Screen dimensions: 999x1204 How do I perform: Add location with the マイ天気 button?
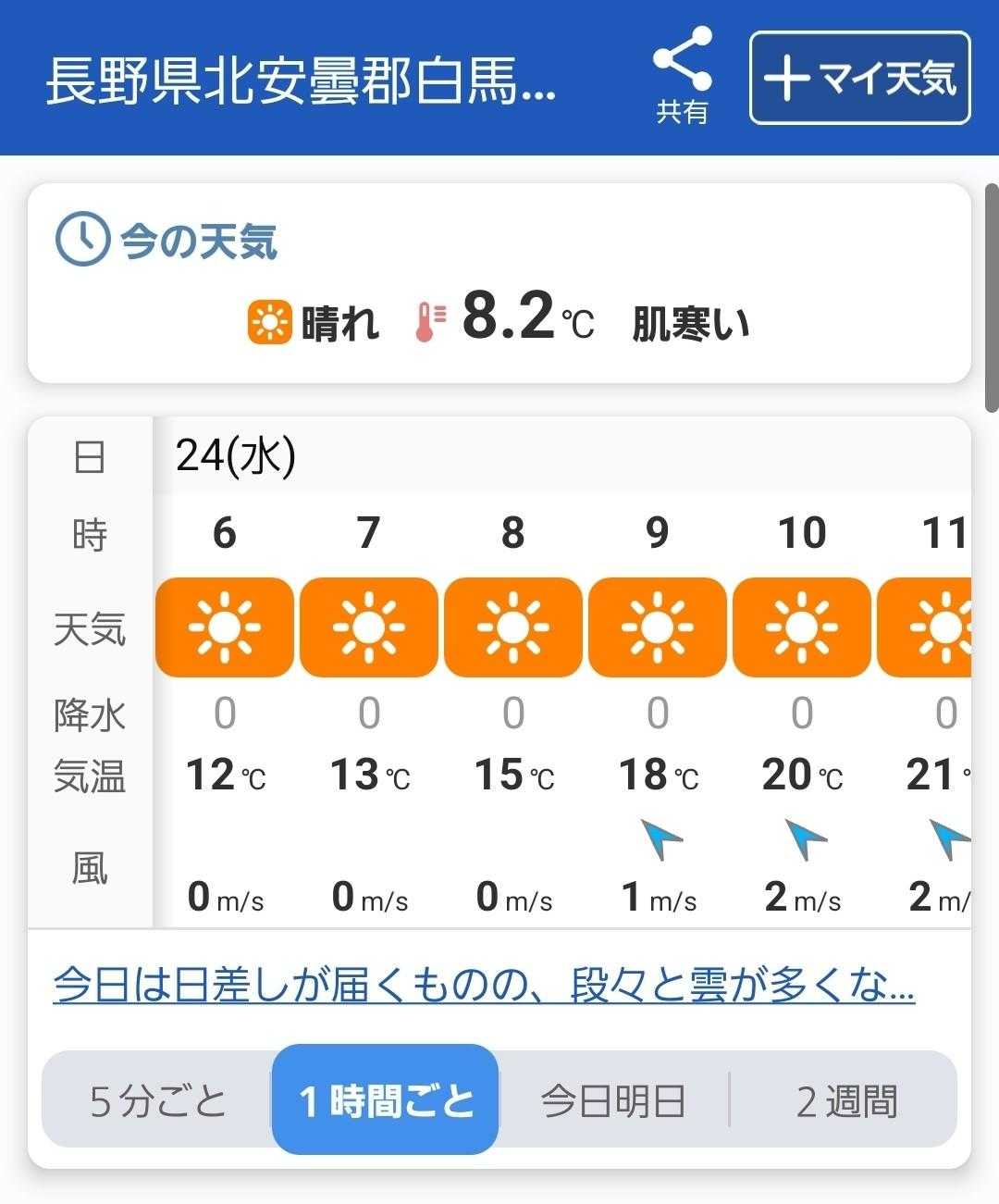point(859,78)
